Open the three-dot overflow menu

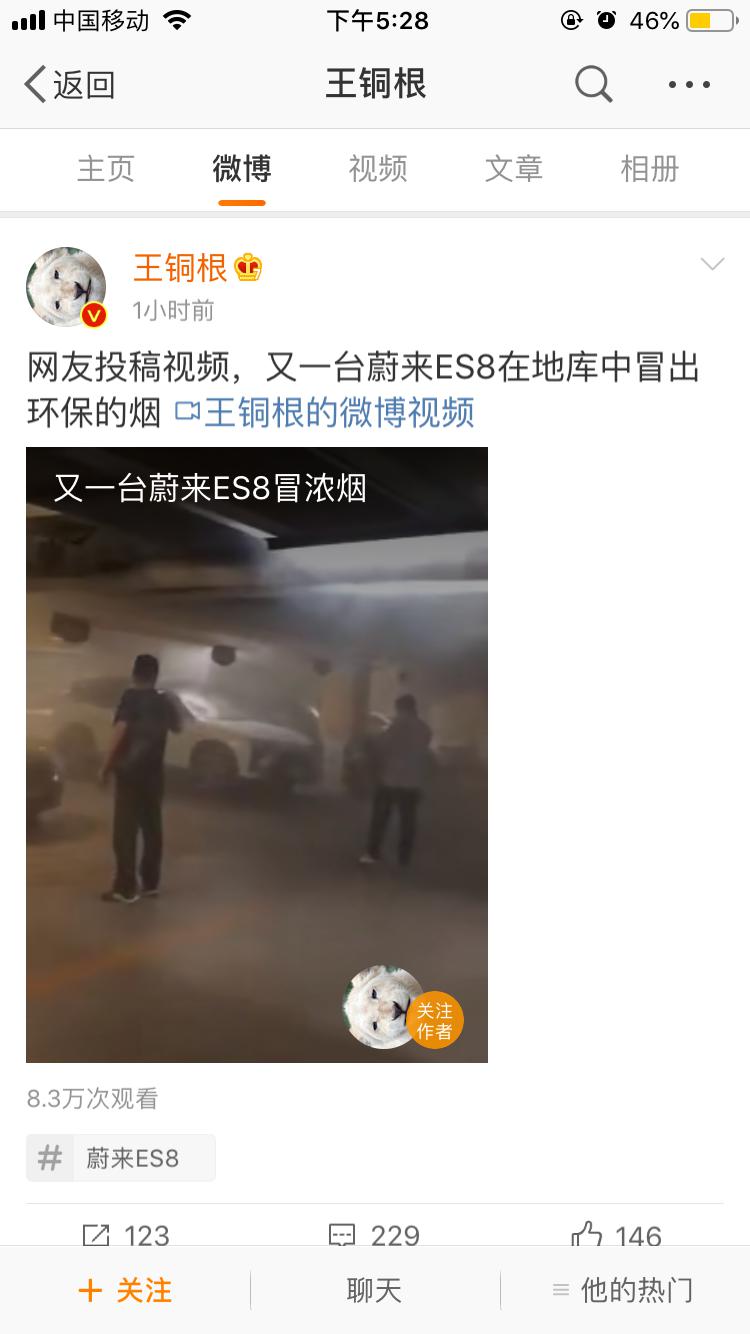pyautogui.click(x=689, y=85)
